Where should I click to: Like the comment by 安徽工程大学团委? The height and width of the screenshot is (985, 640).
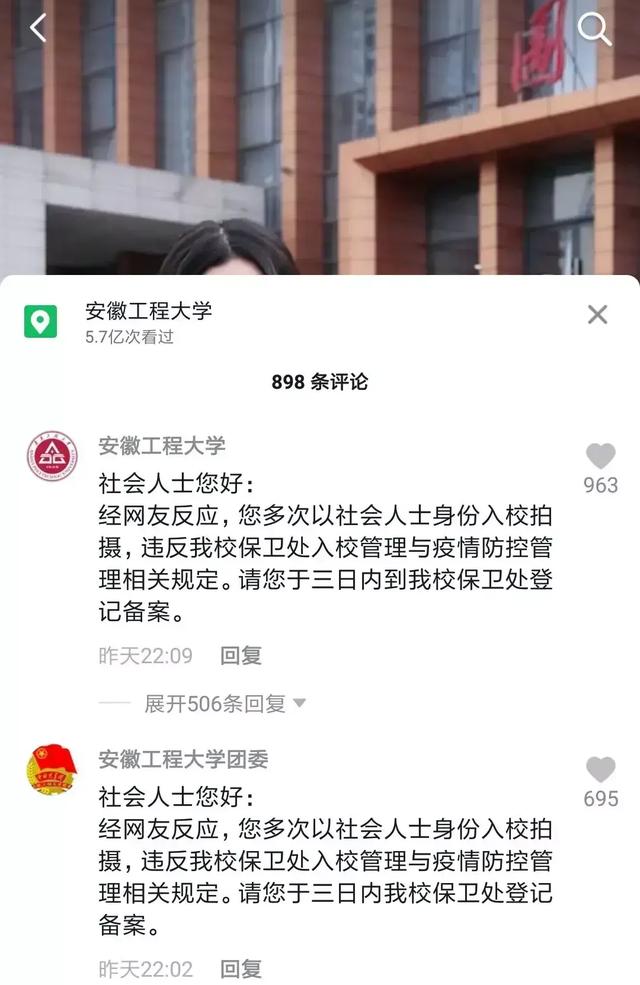pyautogui.click(x=600, y=770)
